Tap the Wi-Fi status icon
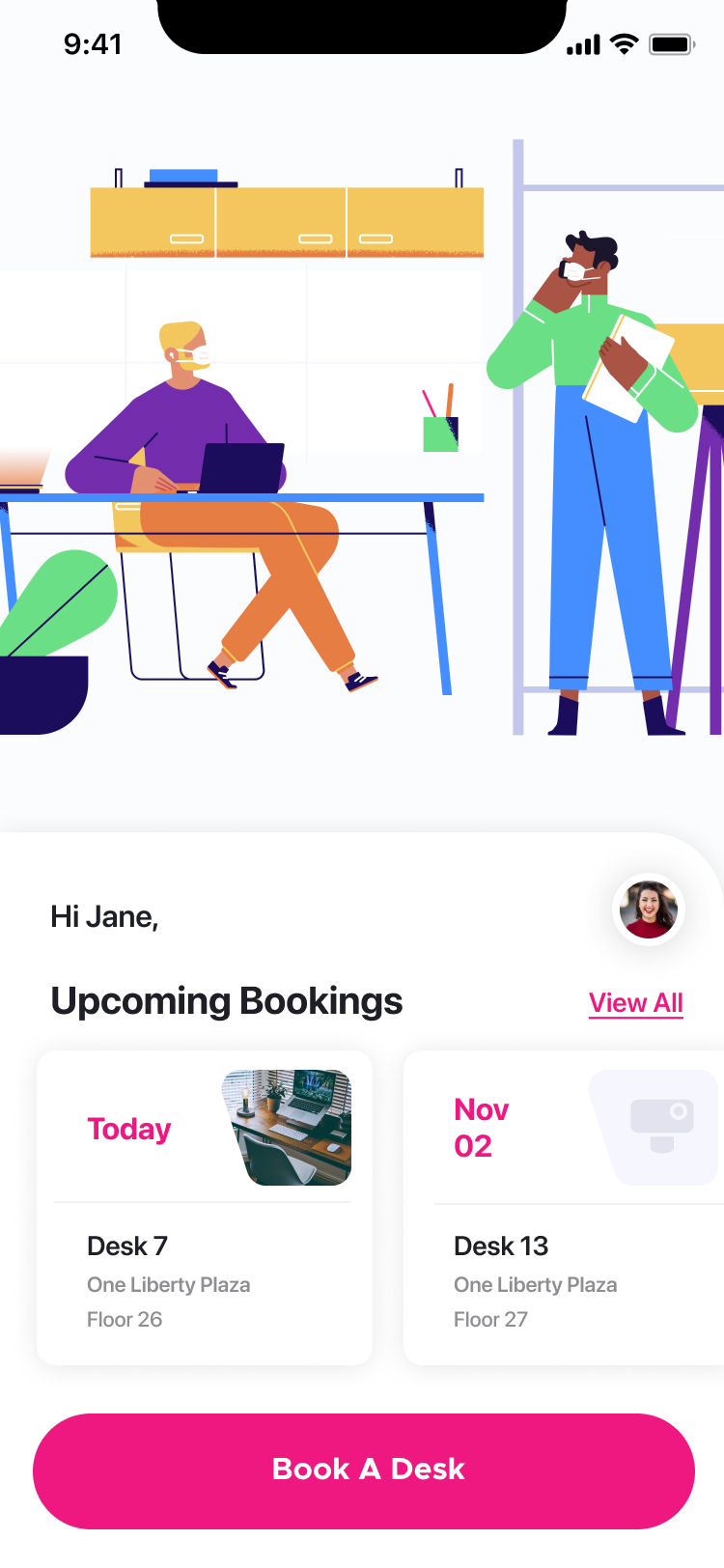 [x=623, y=43]
